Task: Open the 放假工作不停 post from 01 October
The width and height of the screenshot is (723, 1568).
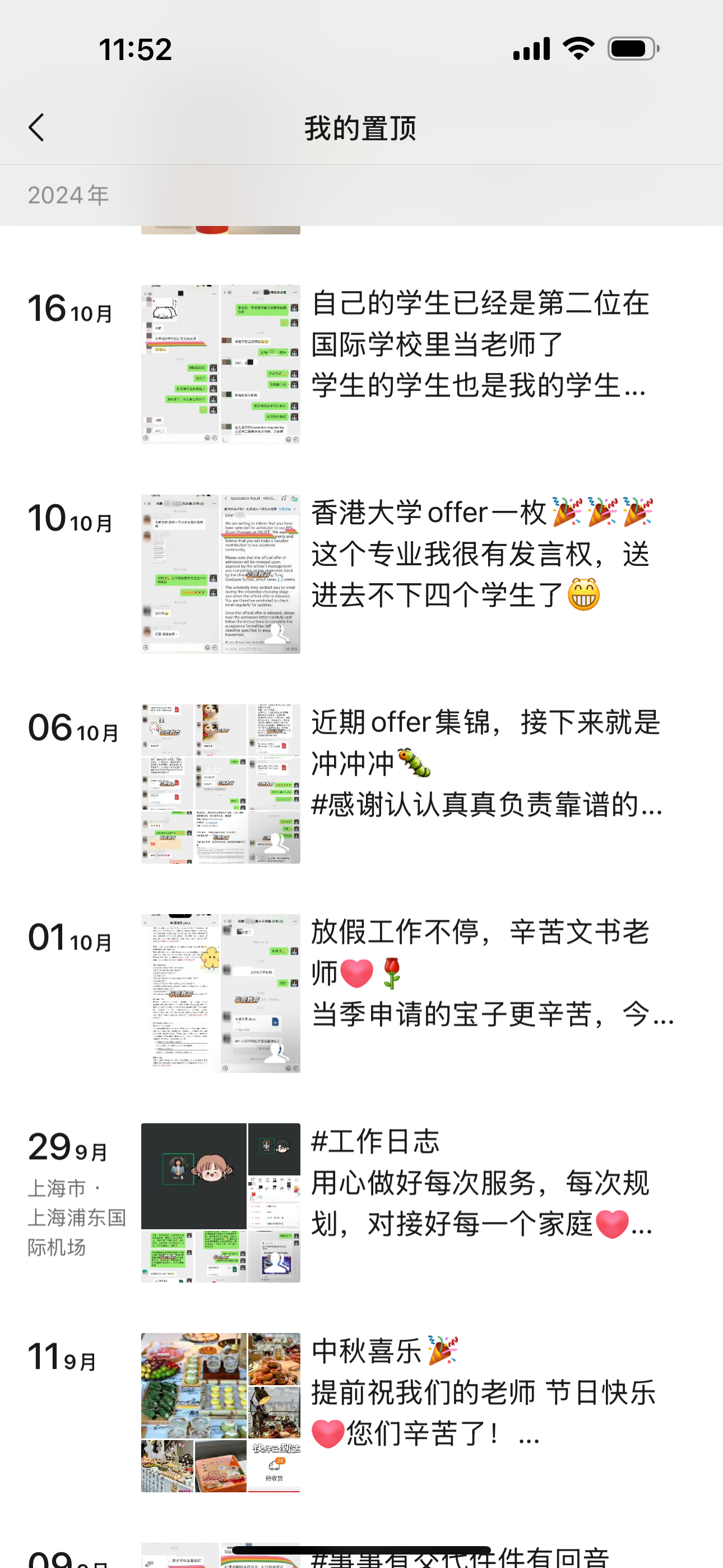Action: pyautogui.click(x=492, y=972)
